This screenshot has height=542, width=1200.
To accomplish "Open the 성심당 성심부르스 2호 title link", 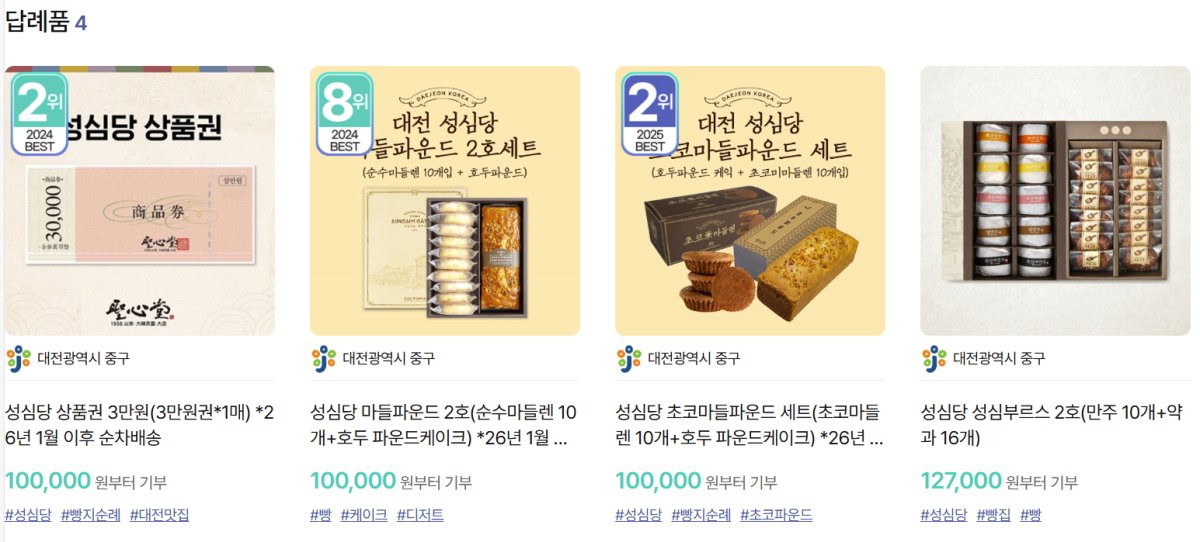I will (x=1053, y=424).
